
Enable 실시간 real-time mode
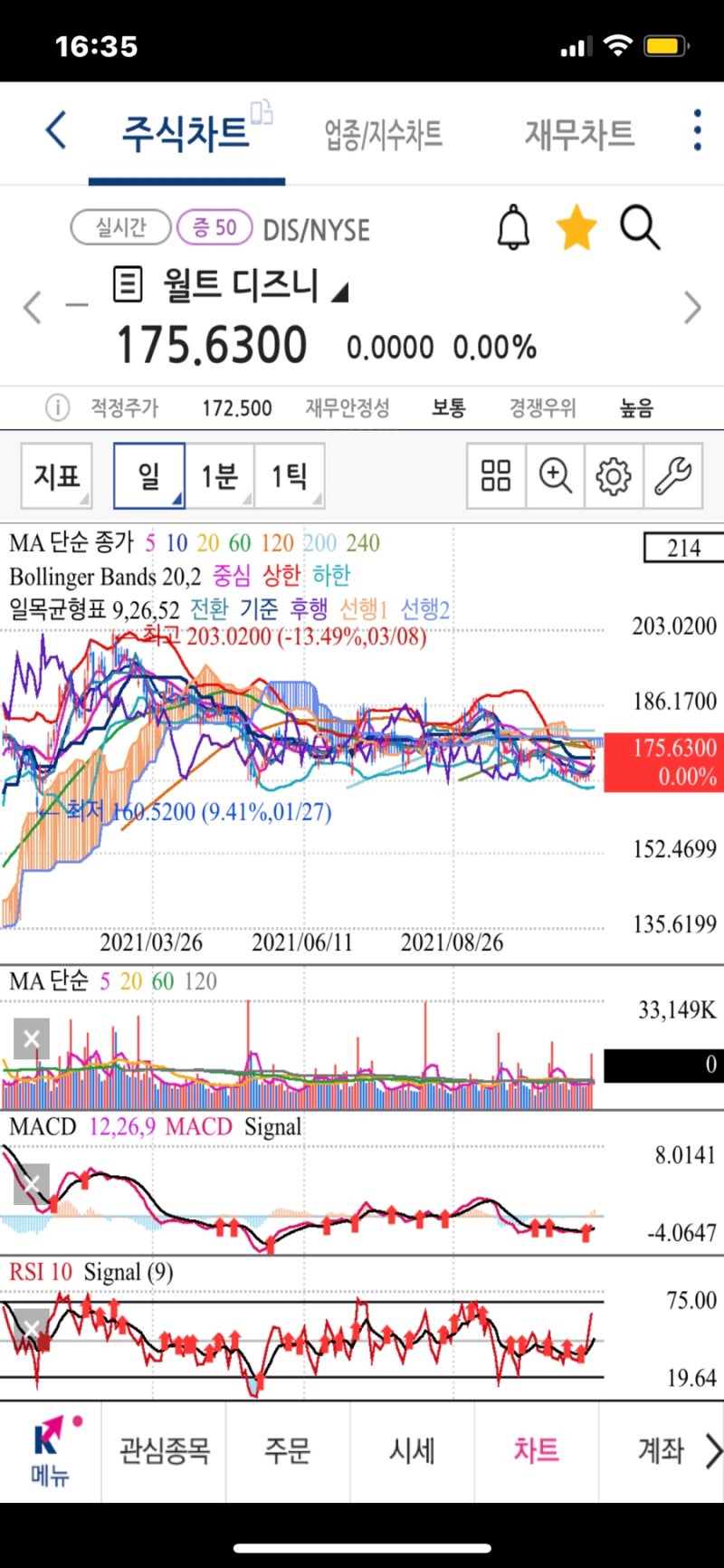(120, 228)
